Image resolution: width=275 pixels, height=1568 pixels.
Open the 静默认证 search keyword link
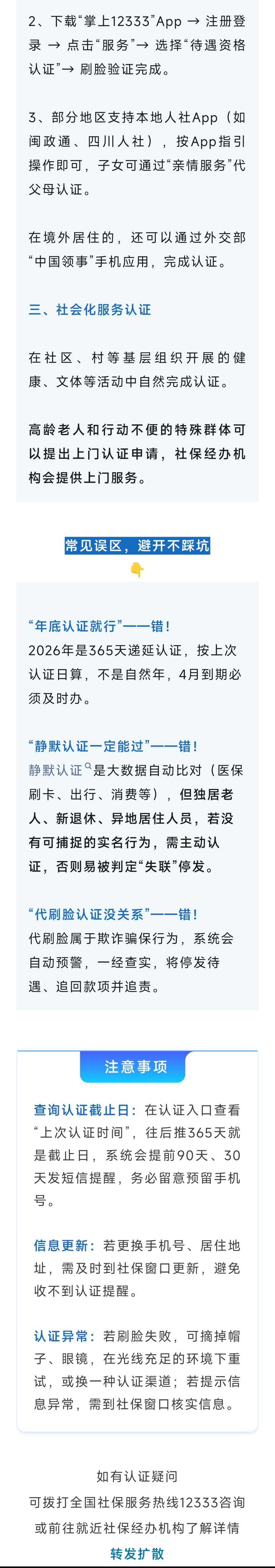pyautogui.click(x=56, y=771)
